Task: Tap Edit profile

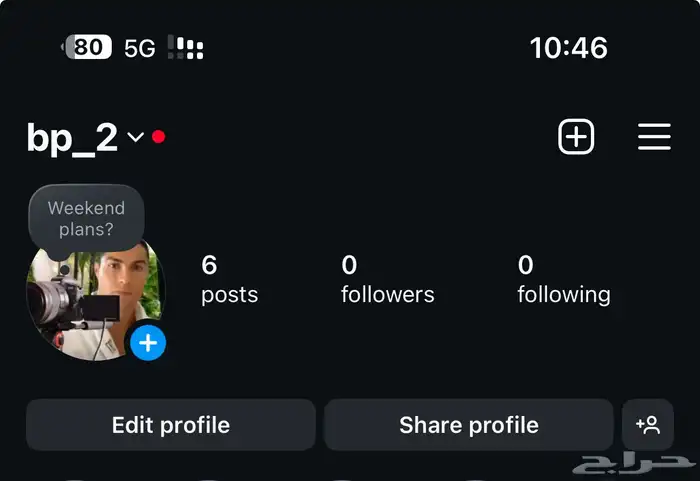Action: pyautogui.click(x=171, y=425)
